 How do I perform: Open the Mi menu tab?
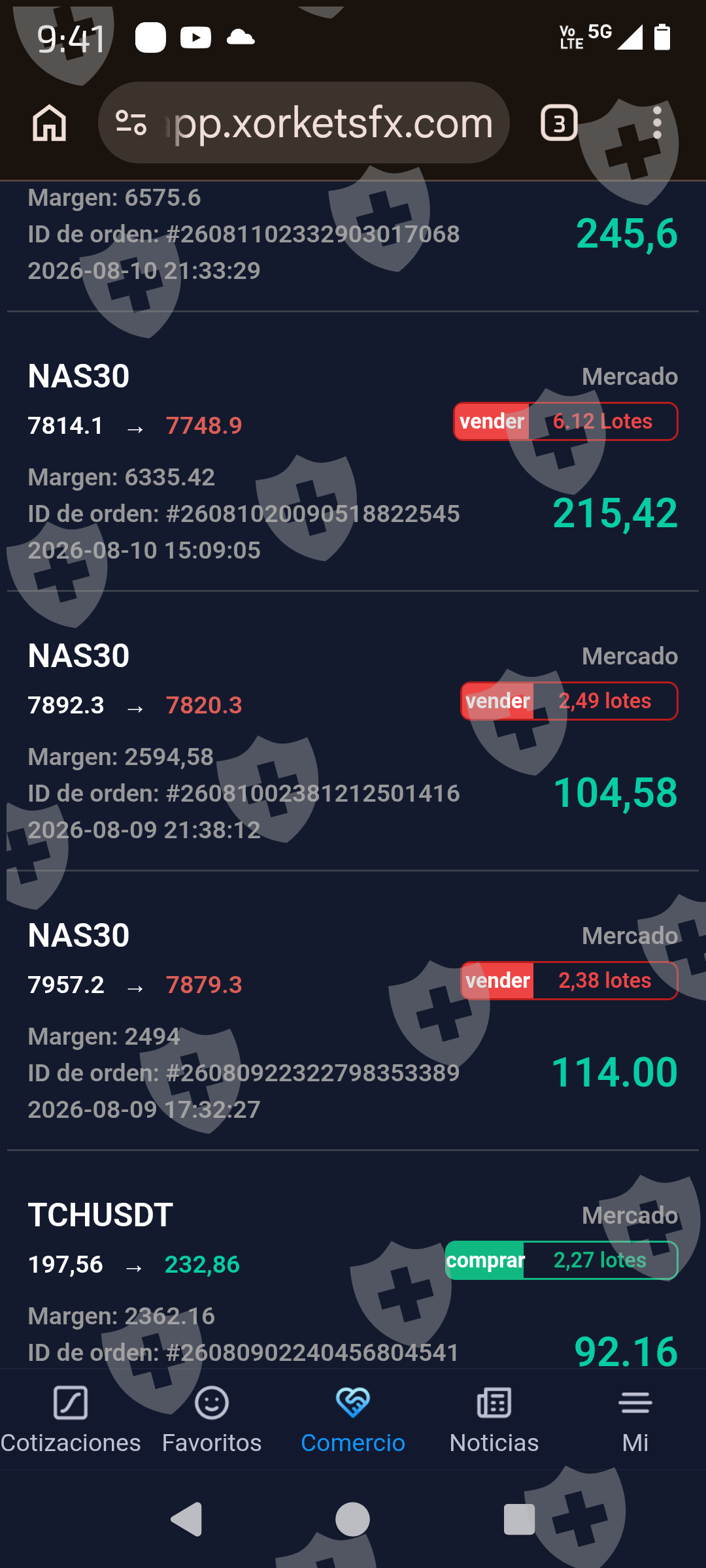tap(635, 1419)
